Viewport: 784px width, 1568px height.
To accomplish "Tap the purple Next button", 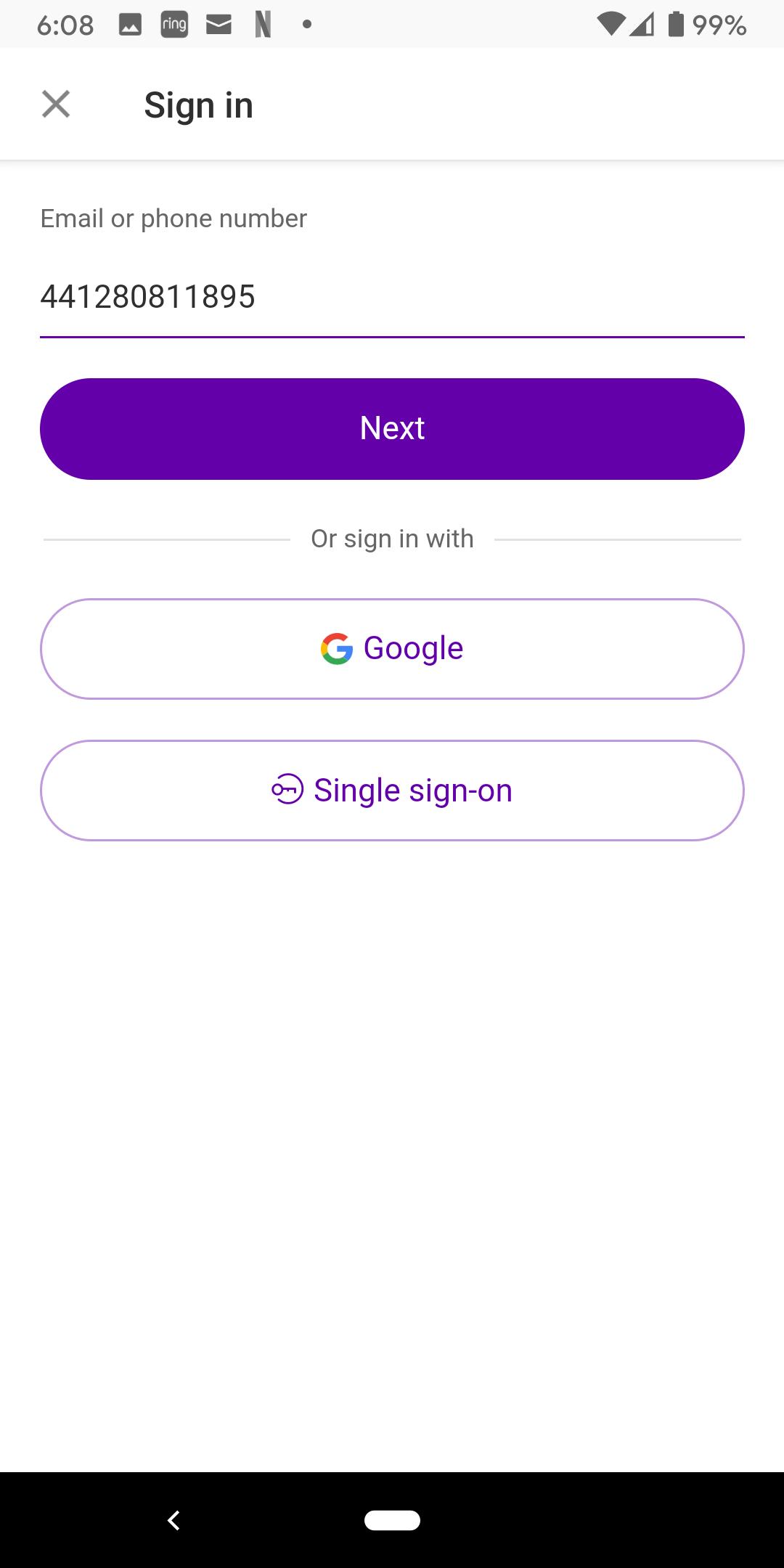I will (x=392, y=428).
